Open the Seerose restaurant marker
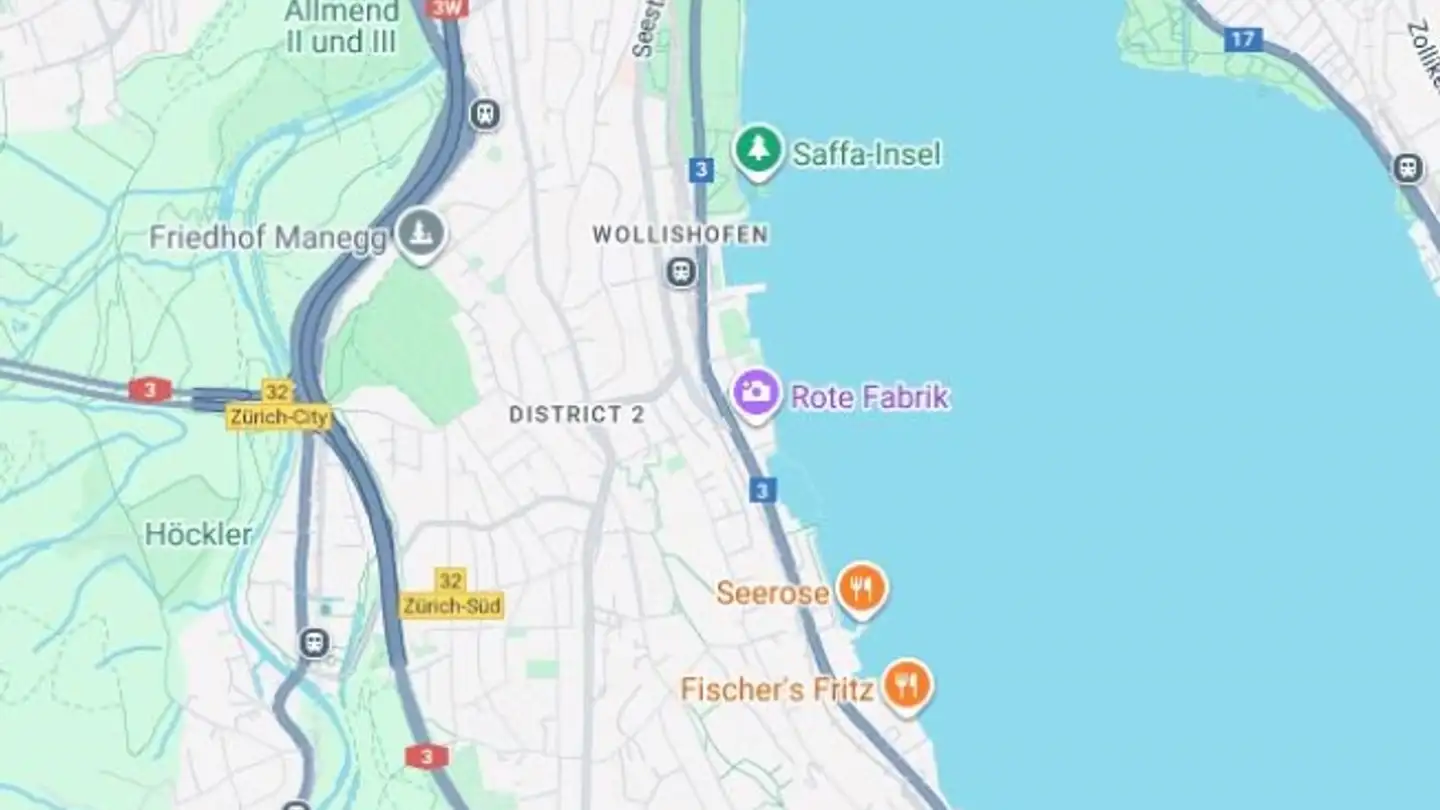This screenshot has height=810, width=1440. point(861,588)
